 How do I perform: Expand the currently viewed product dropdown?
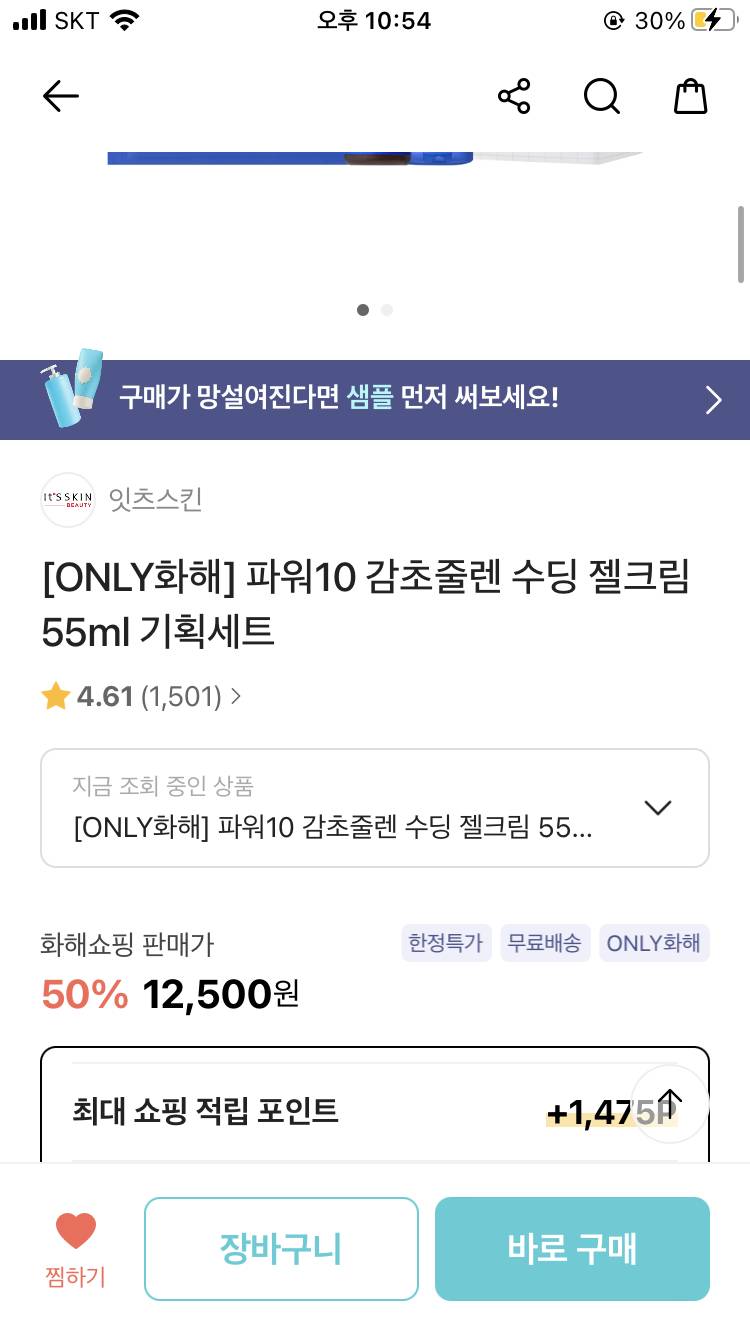coord(657,808)
